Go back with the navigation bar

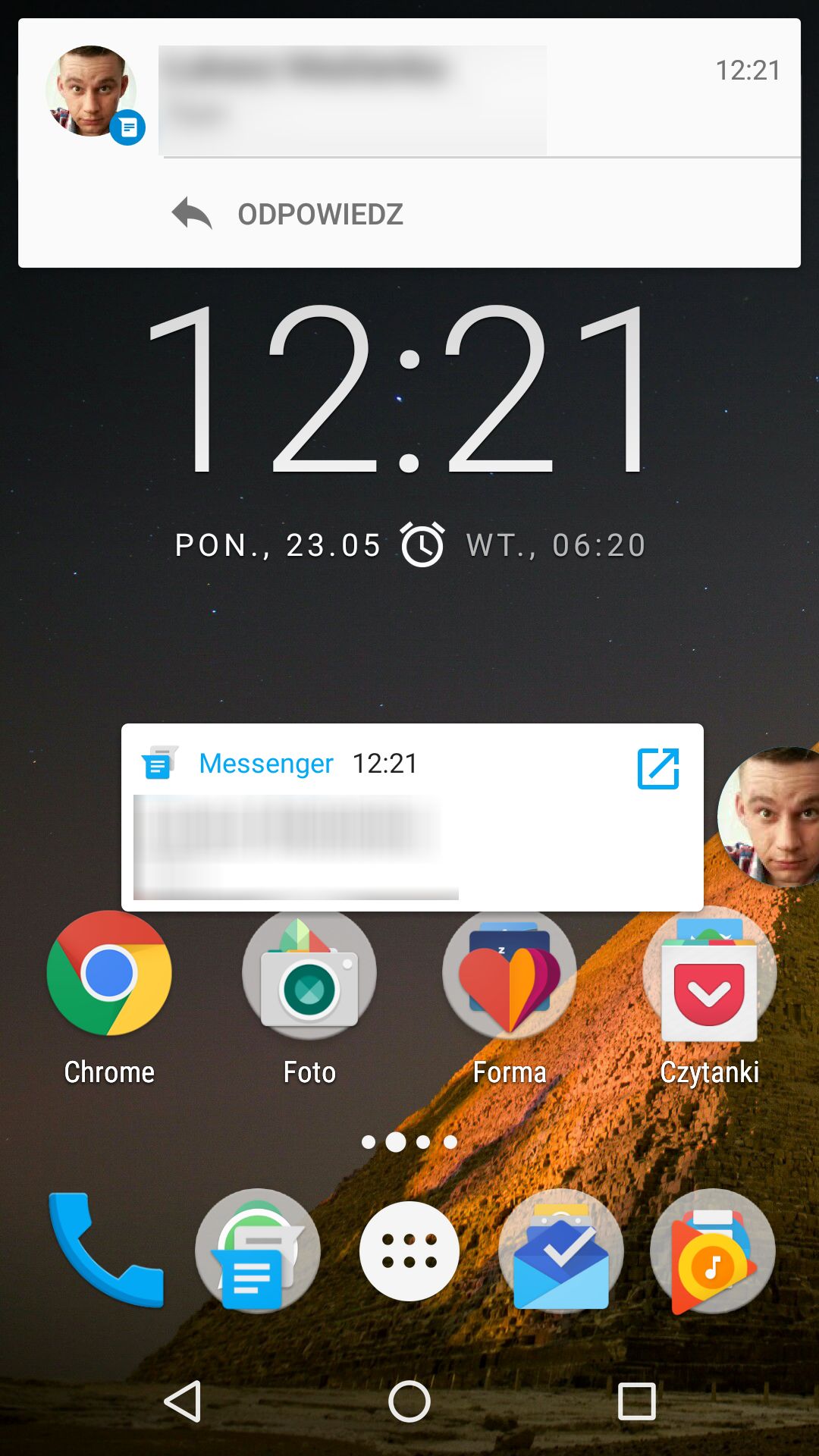click(x=182, y=1401)
